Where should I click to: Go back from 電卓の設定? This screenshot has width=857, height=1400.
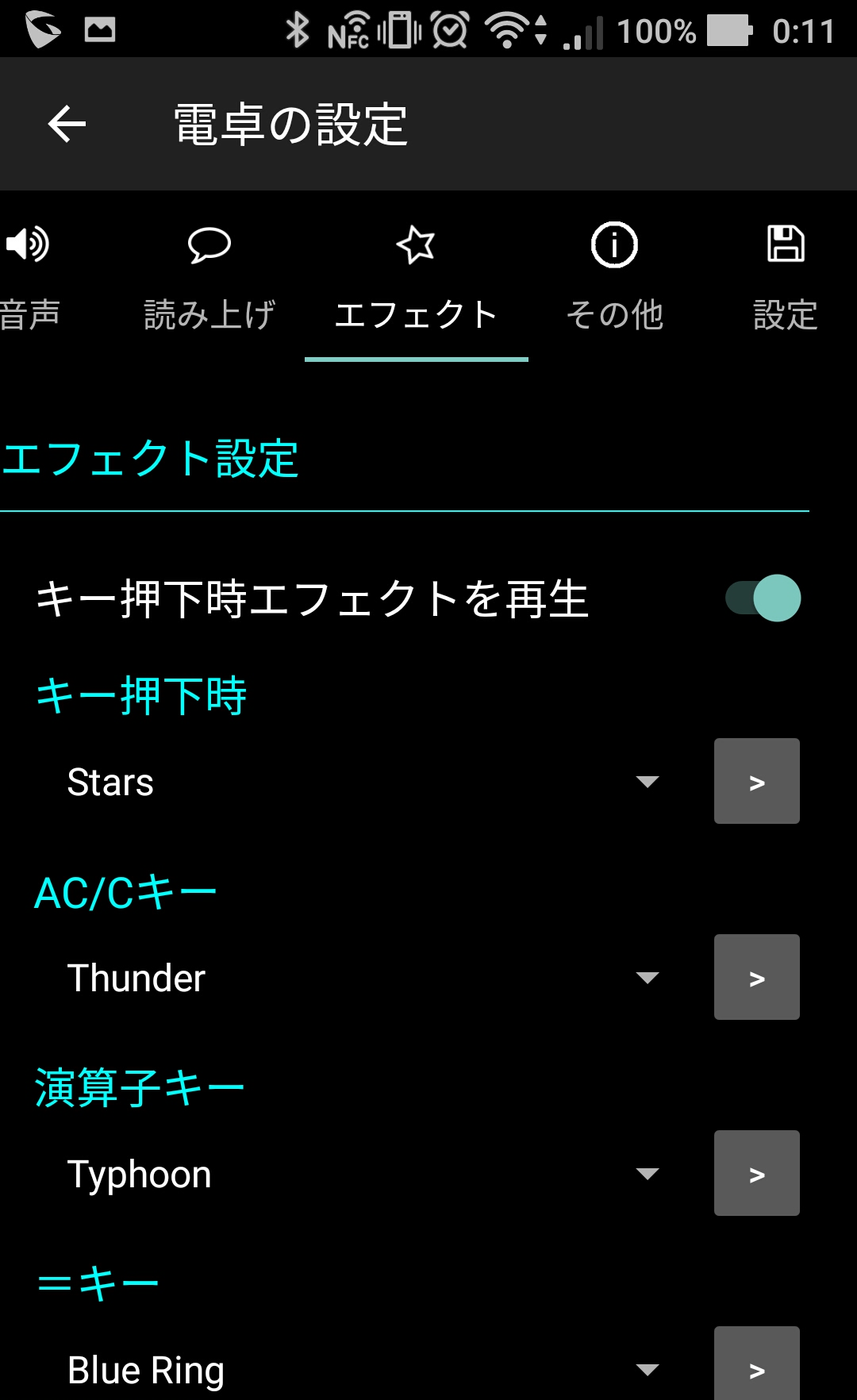[67, 124]
